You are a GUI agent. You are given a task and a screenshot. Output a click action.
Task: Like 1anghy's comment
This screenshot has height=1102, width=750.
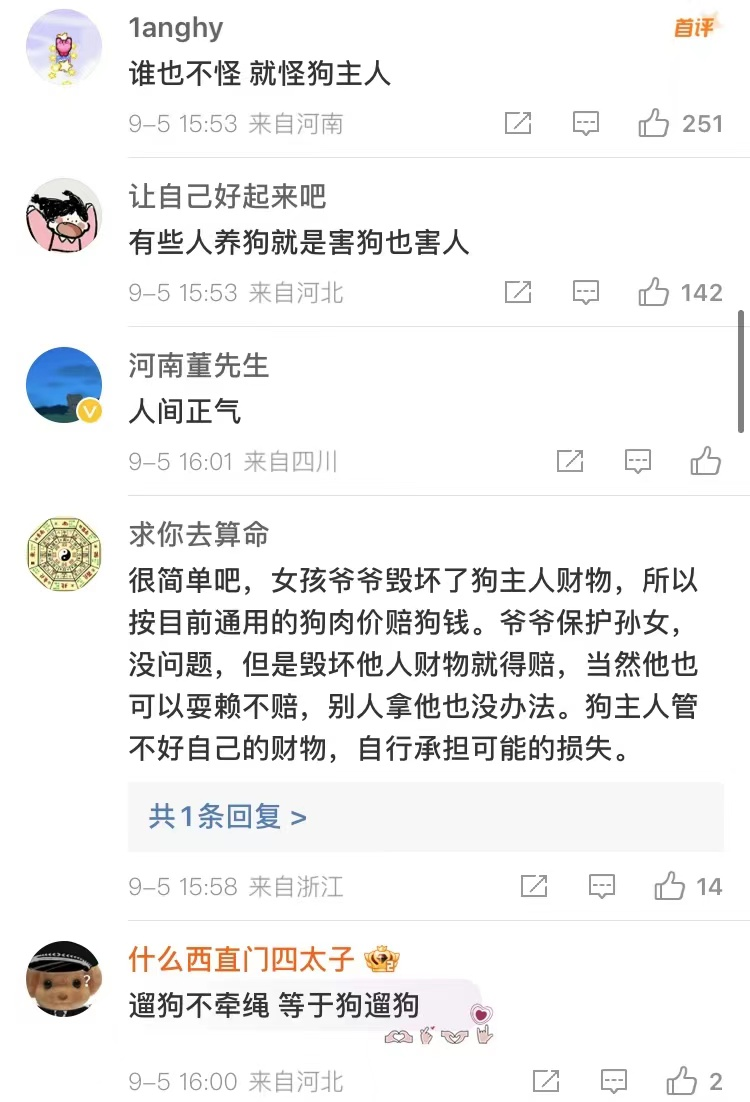click(654, 124)
